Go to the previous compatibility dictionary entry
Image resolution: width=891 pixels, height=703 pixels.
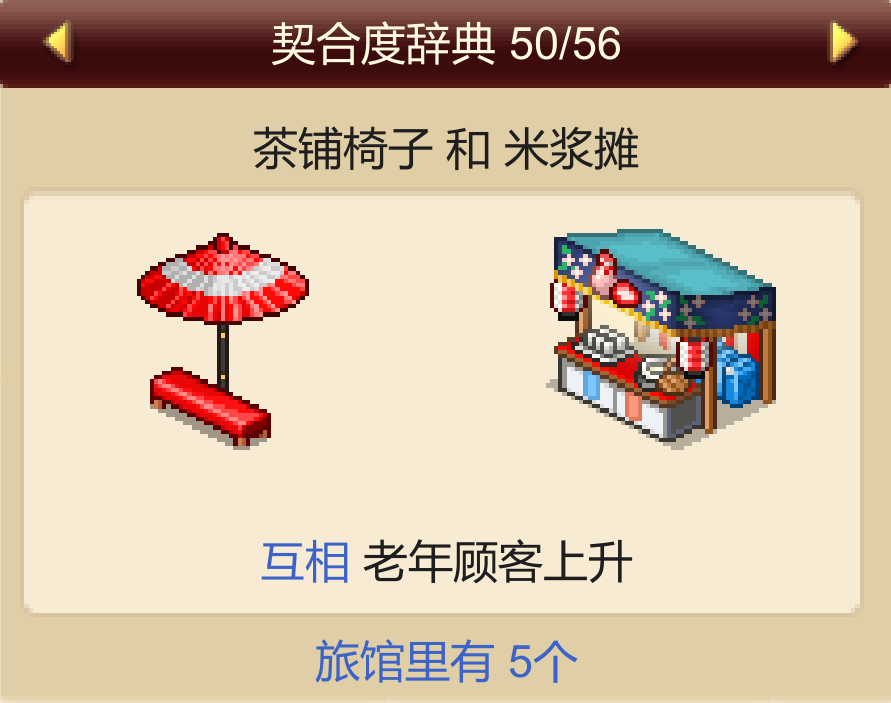point(58,43)
